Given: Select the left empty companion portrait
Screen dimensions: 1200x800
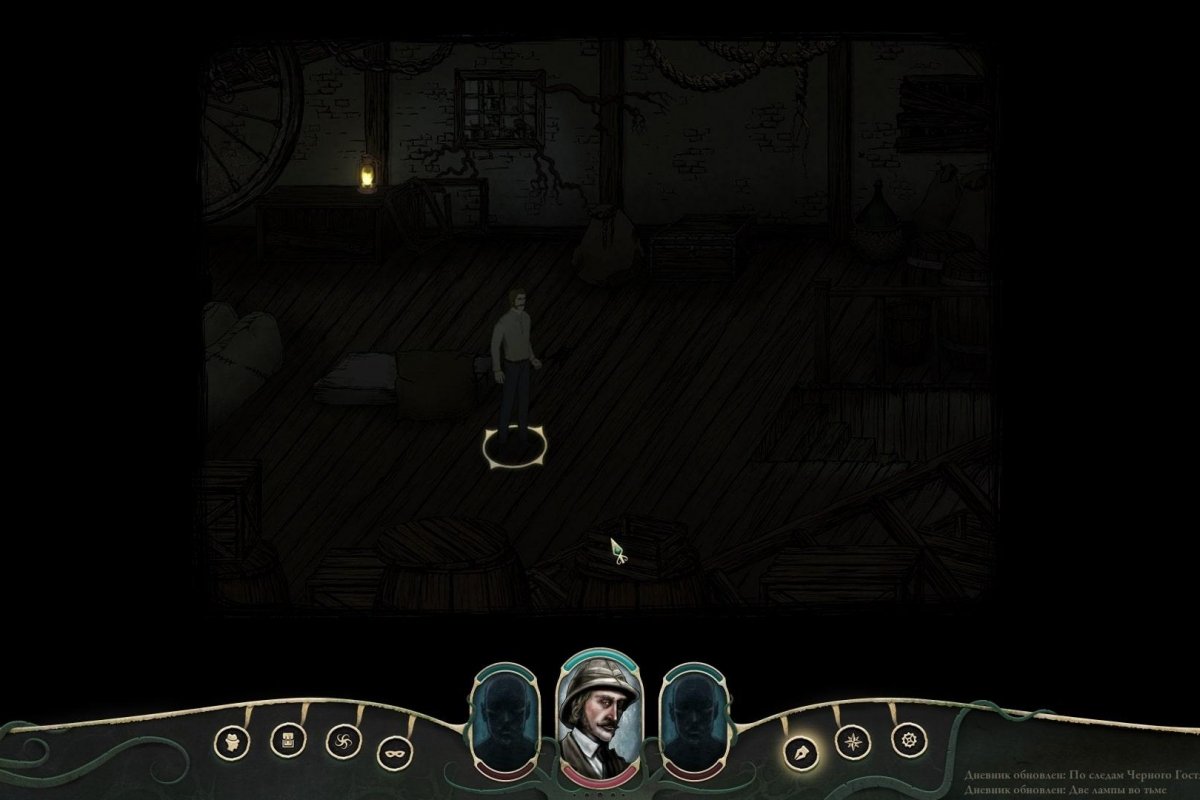Looking at the screenshot, I should 503,720.
